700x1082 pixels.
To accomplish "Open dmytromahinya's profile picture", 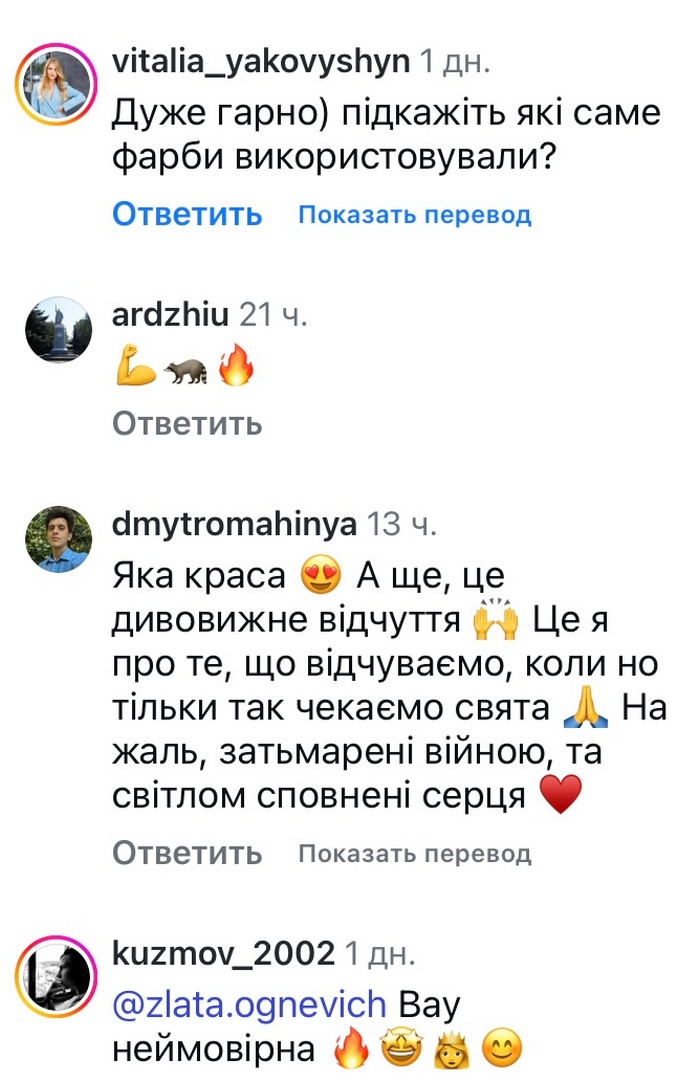I will tap(57, 537).
